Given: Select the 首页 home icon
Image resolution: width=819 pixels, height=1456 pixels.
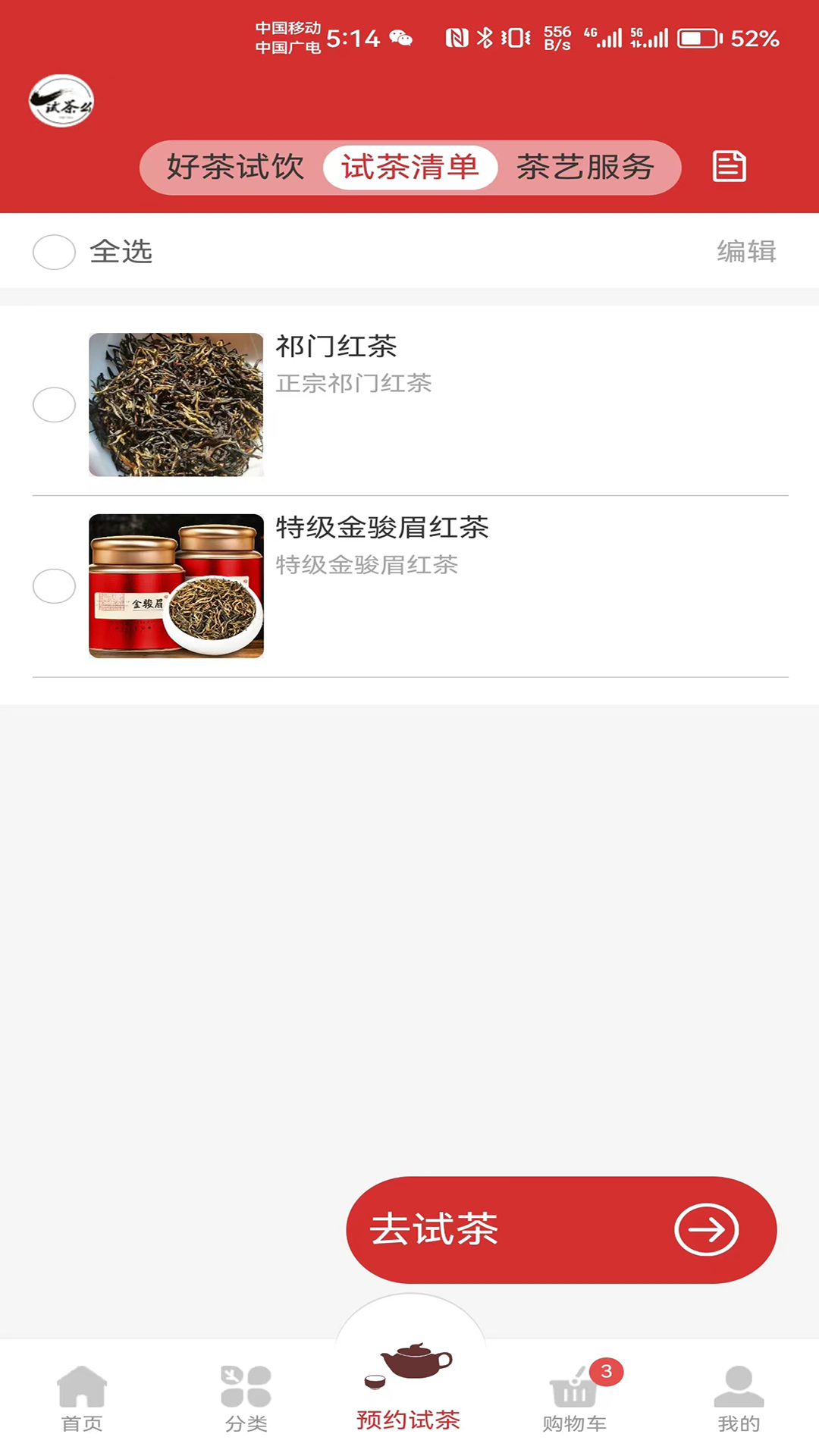Looking at the screenshot, I should coord(81,1388).
